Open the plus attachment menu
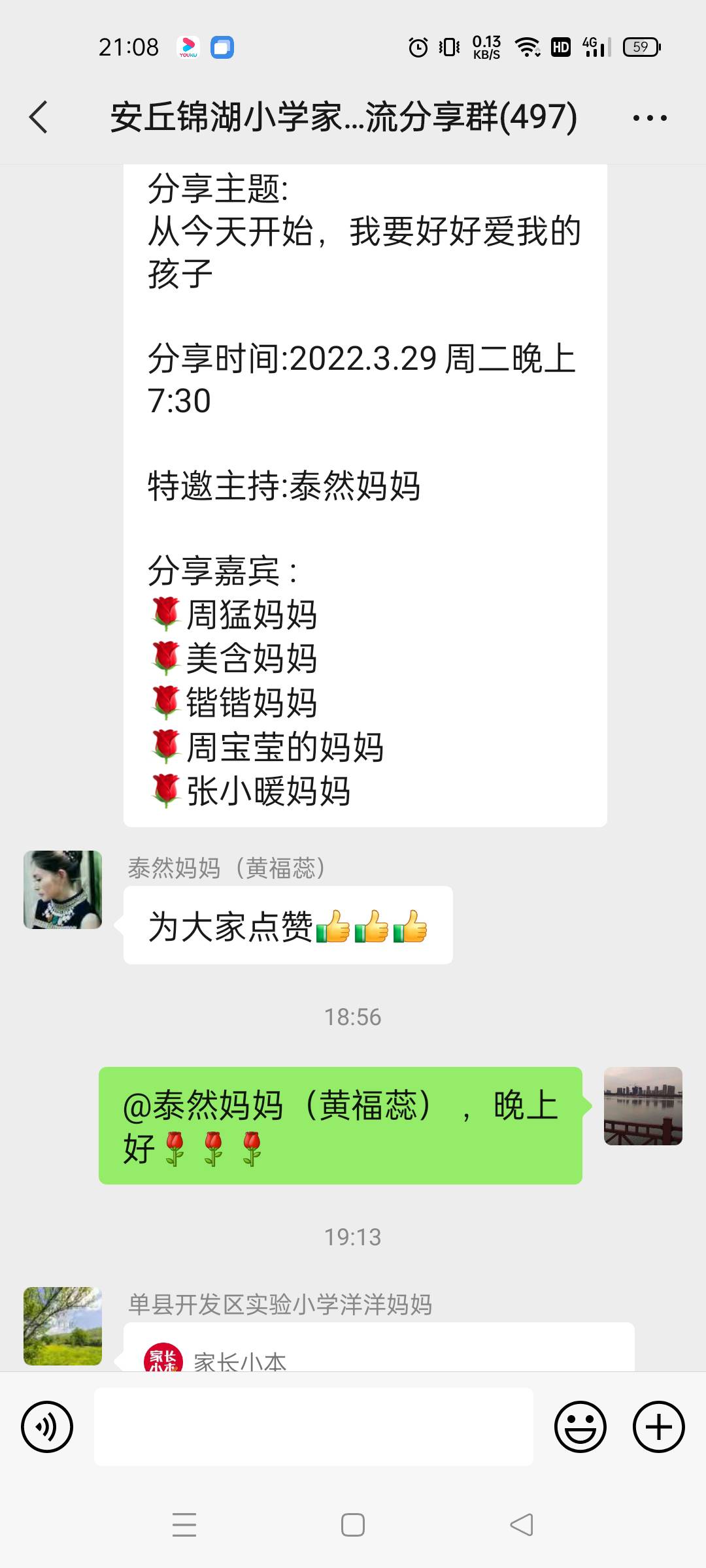The height and width of the screenshot is (1568, 706). click(x=658, y=1426)
